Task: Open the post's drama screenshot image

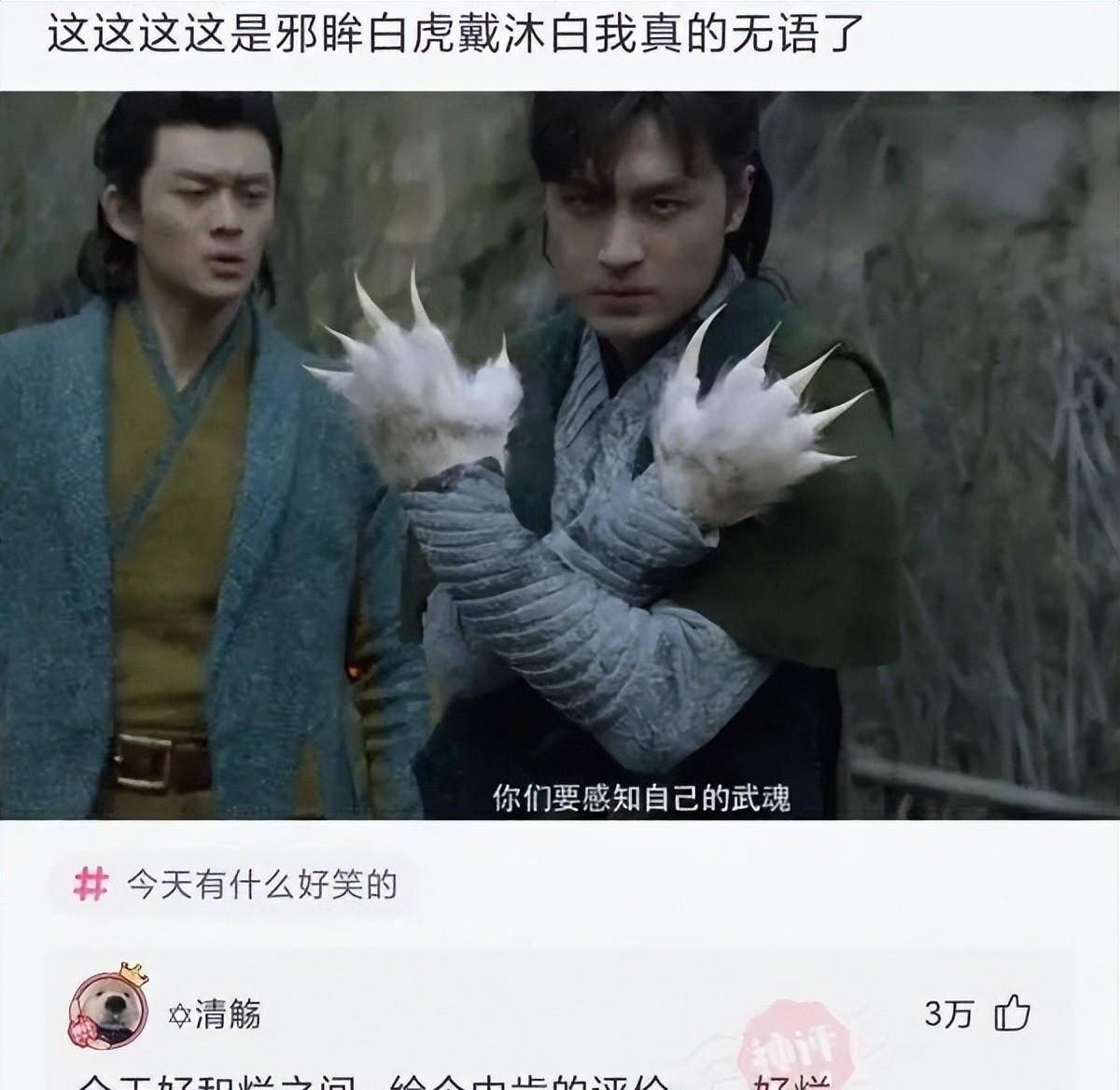Action: [x=560, y=455]
